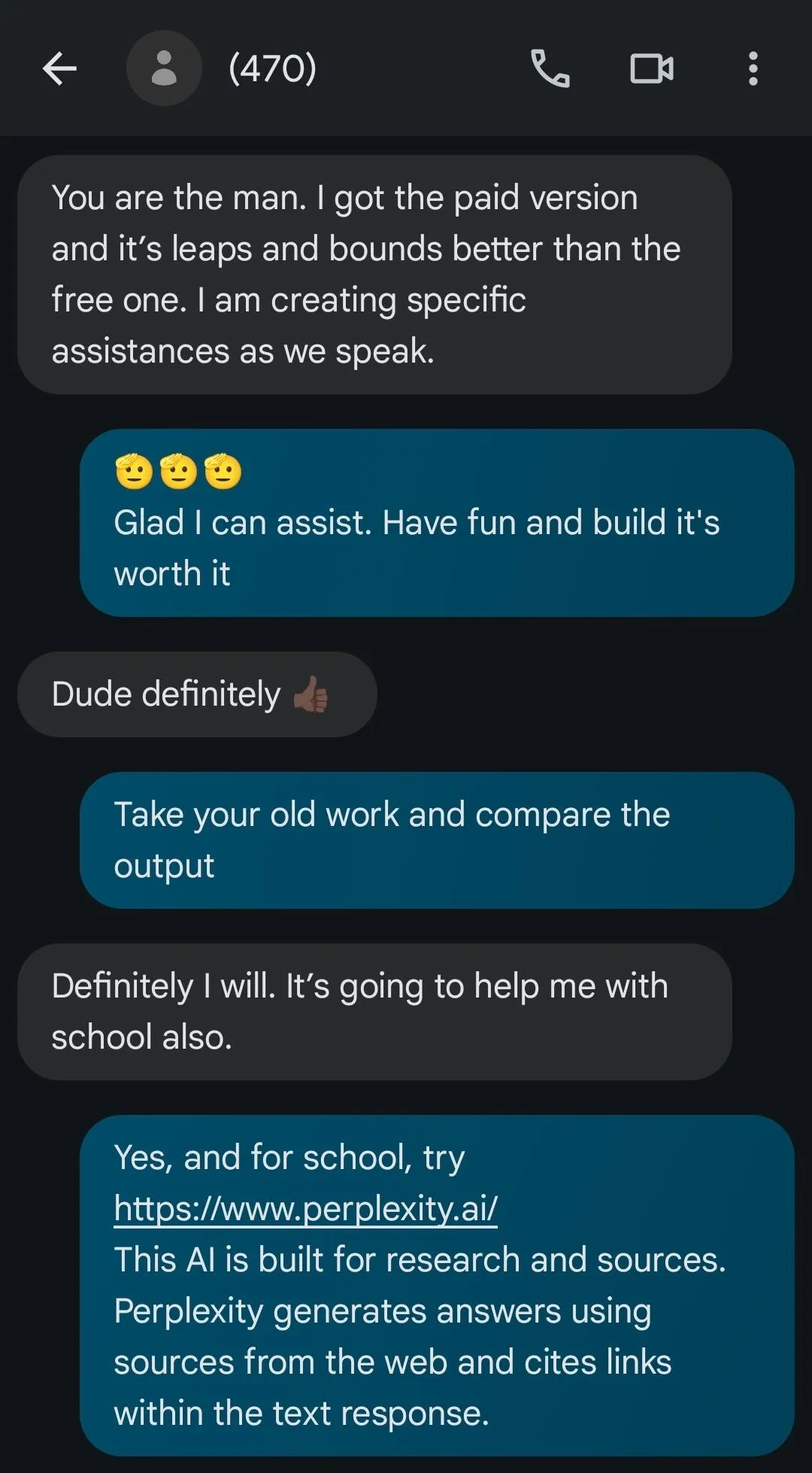Viewport: 812px width, 1473px height.
Task: Open the overflow menu
Action: pos(753,69)
